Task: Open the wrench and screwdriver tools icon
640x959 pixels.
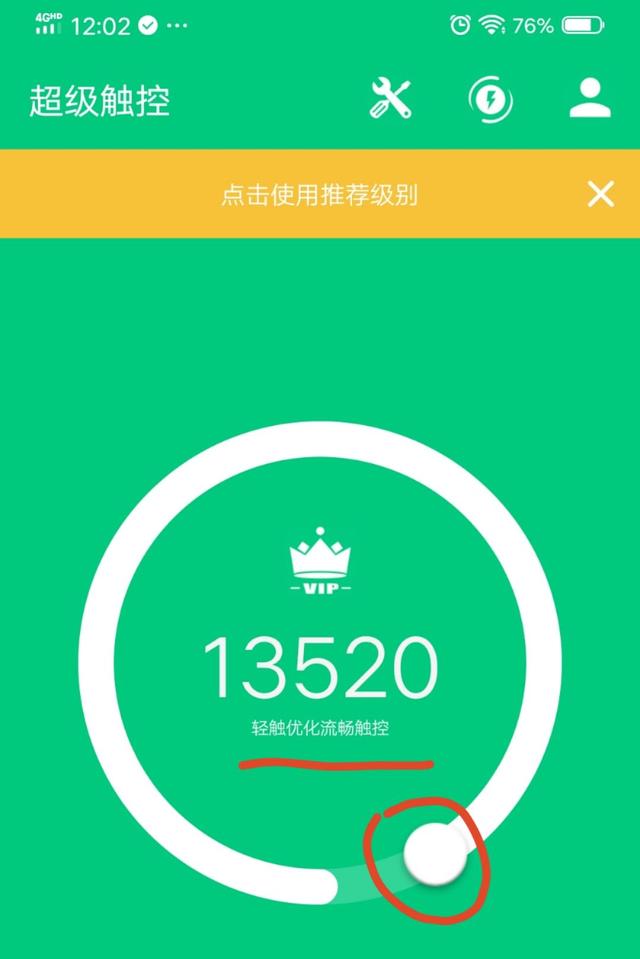Action: coord(391,99)
